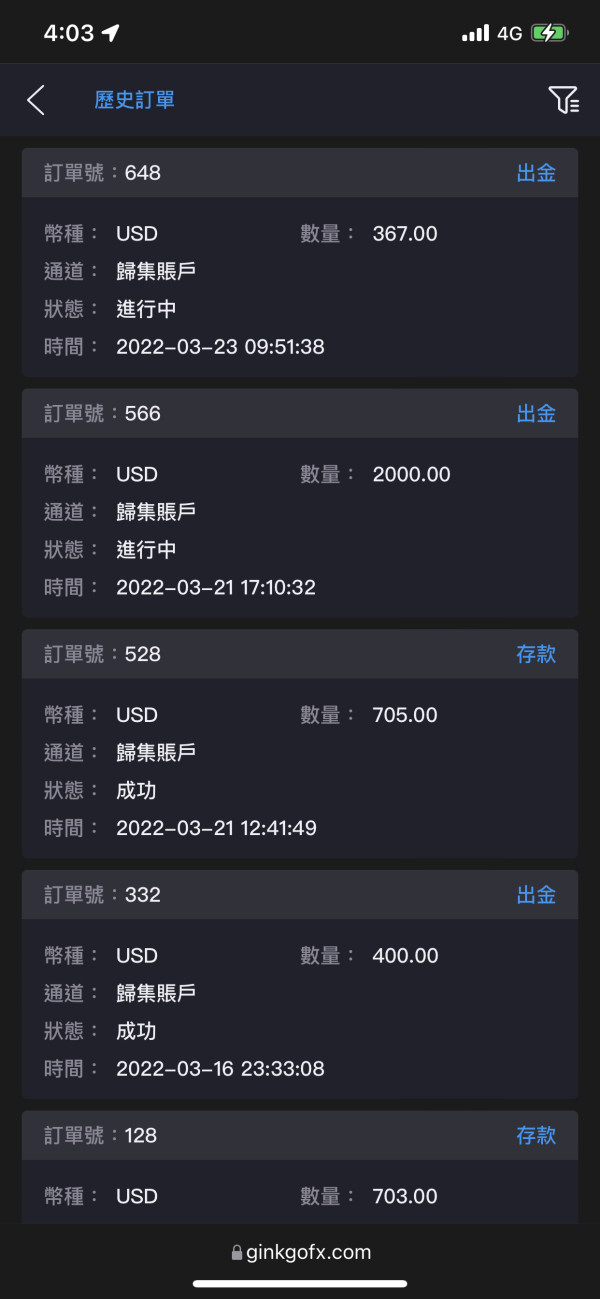Open the filter icon for order history
The width and height of the screenshot is (600, 1299).
click(563, 100)
